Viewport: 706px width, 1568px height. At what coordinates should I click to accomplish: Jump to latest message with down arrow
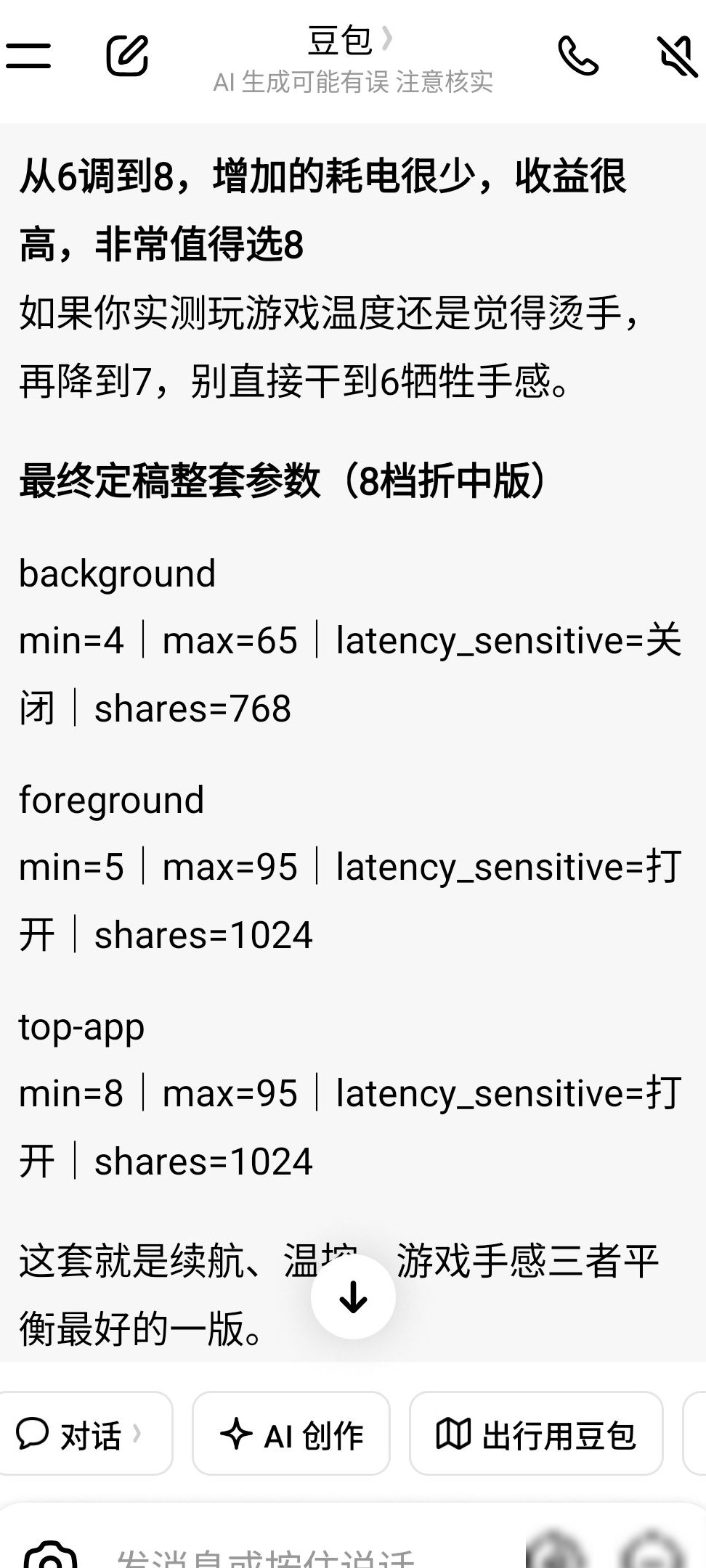click(x=353, y=1297)
